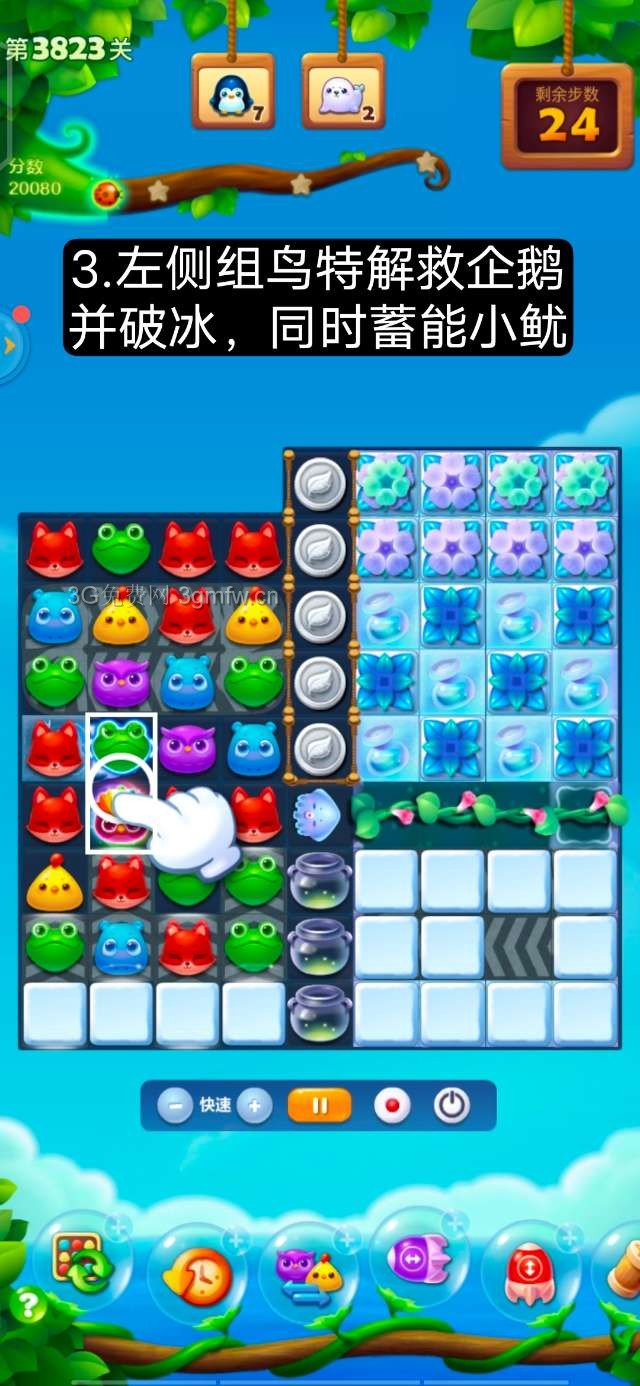Pause the level replay
This screenshot has height=1386, width=640.
[x=320, y=1106]
